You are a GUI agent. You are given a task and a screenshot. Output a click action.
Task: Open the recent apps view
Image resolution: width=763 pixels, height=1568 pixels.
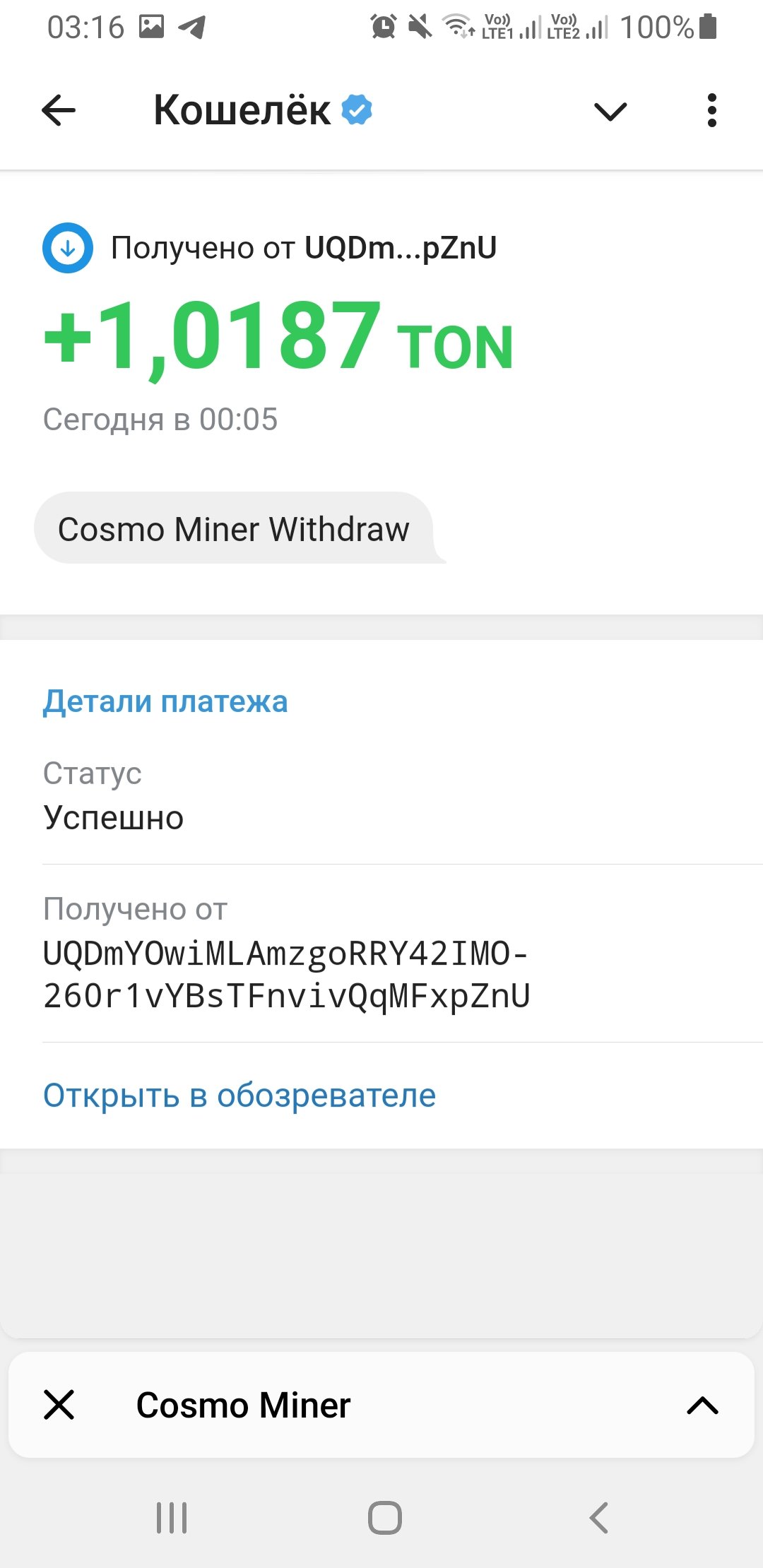tap(172, 1517)
